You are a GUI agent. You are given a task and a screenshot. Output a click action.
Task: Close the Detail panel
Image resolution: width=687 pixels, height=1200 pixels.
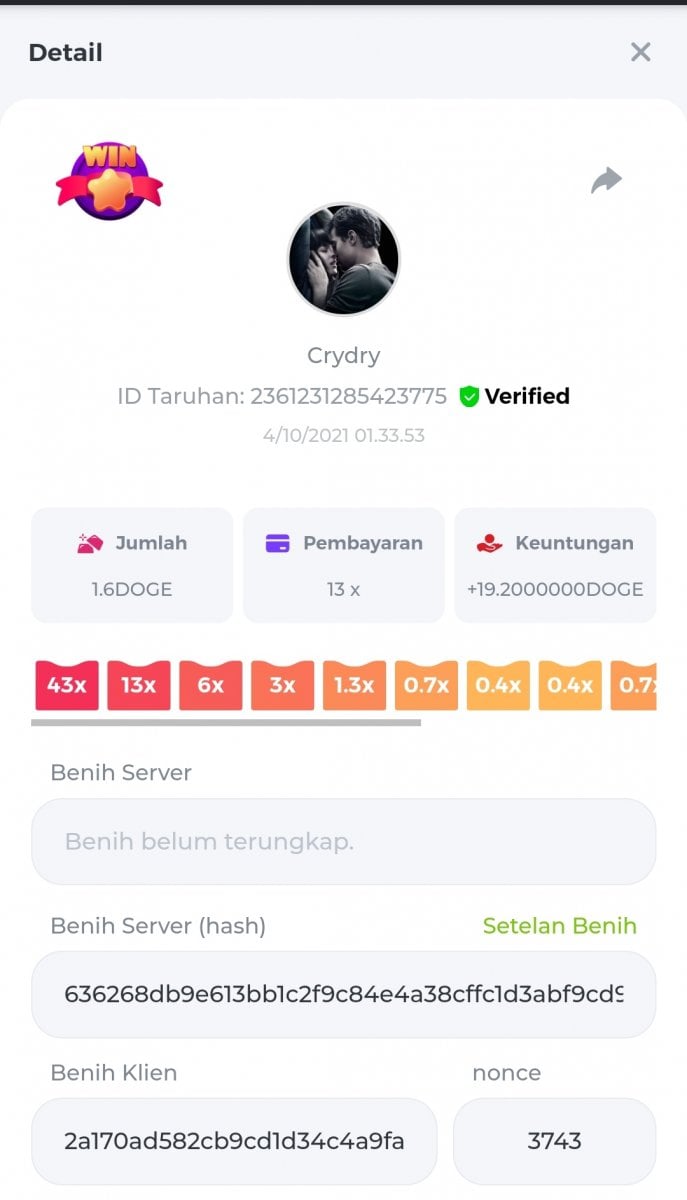pos(641,52)
